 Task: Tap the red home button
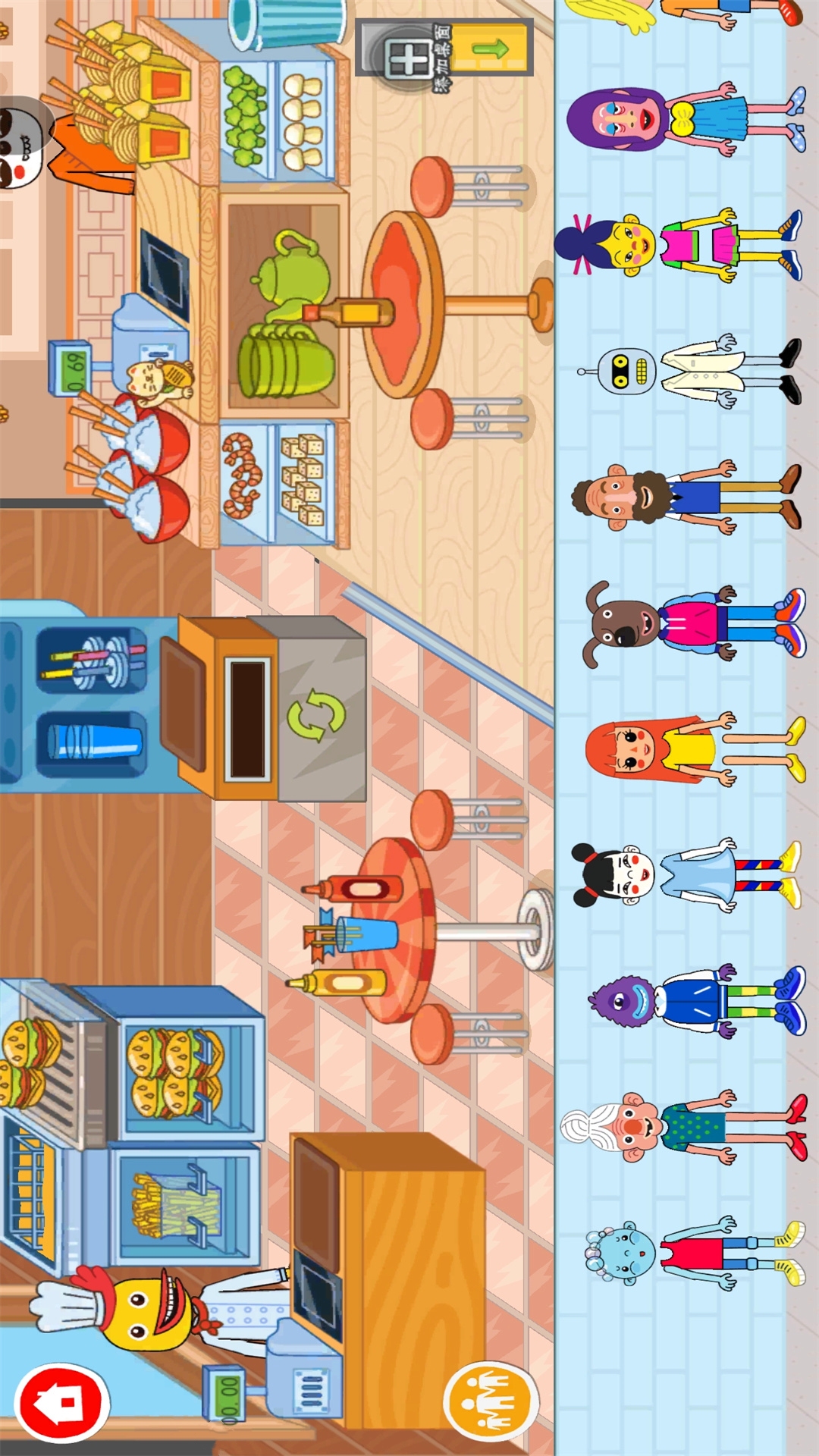pos(62,1403)
